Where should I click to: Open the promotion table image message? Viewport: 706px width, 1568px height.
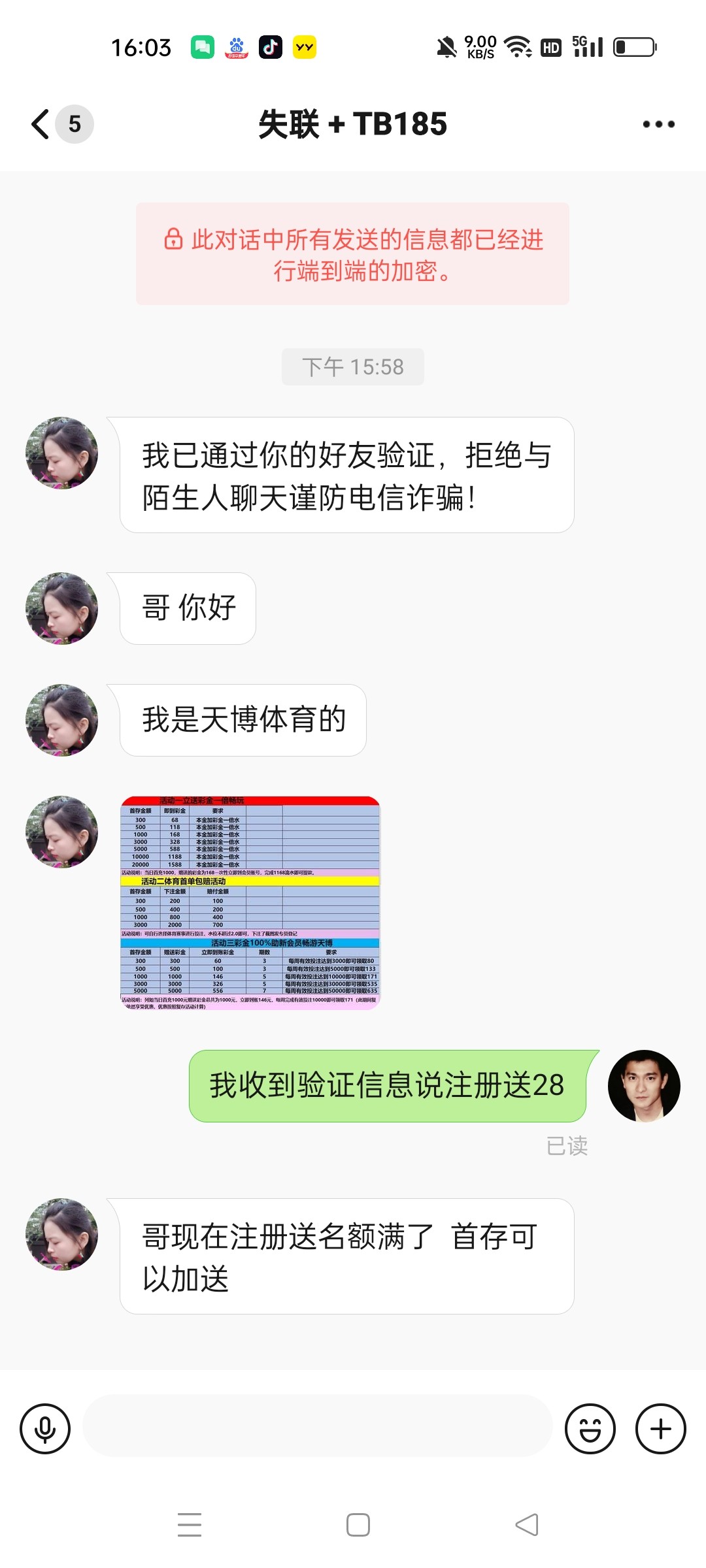coord(250,903)
